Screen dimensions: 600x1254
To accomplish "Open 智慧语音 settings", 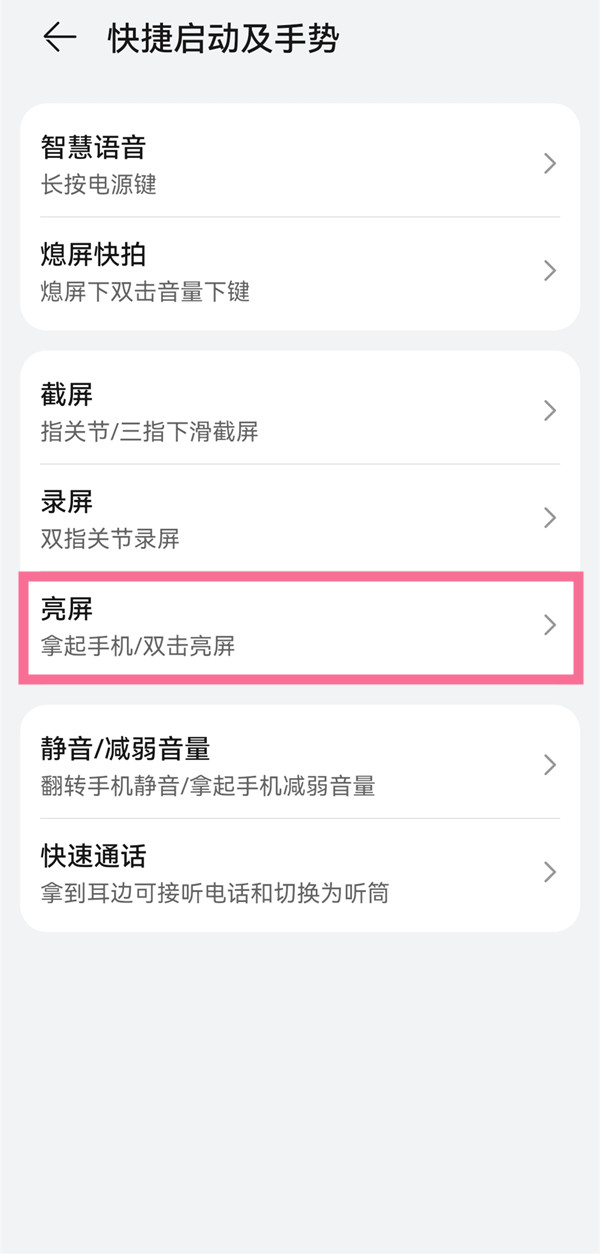I will click(x=300, y=164).
